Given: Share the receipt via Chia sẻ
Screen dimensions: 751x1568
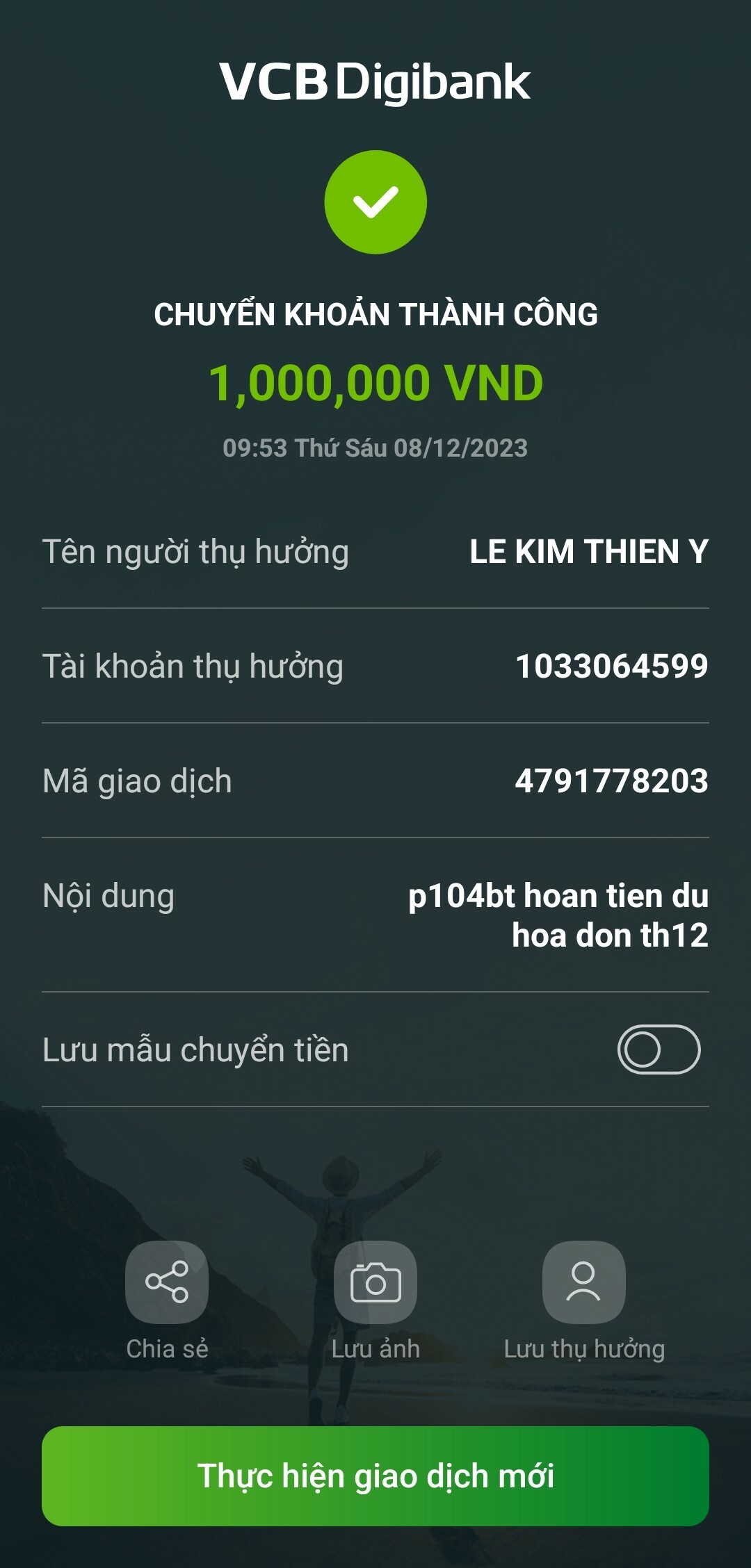Looking at the screenshot, I should 167,1282.
